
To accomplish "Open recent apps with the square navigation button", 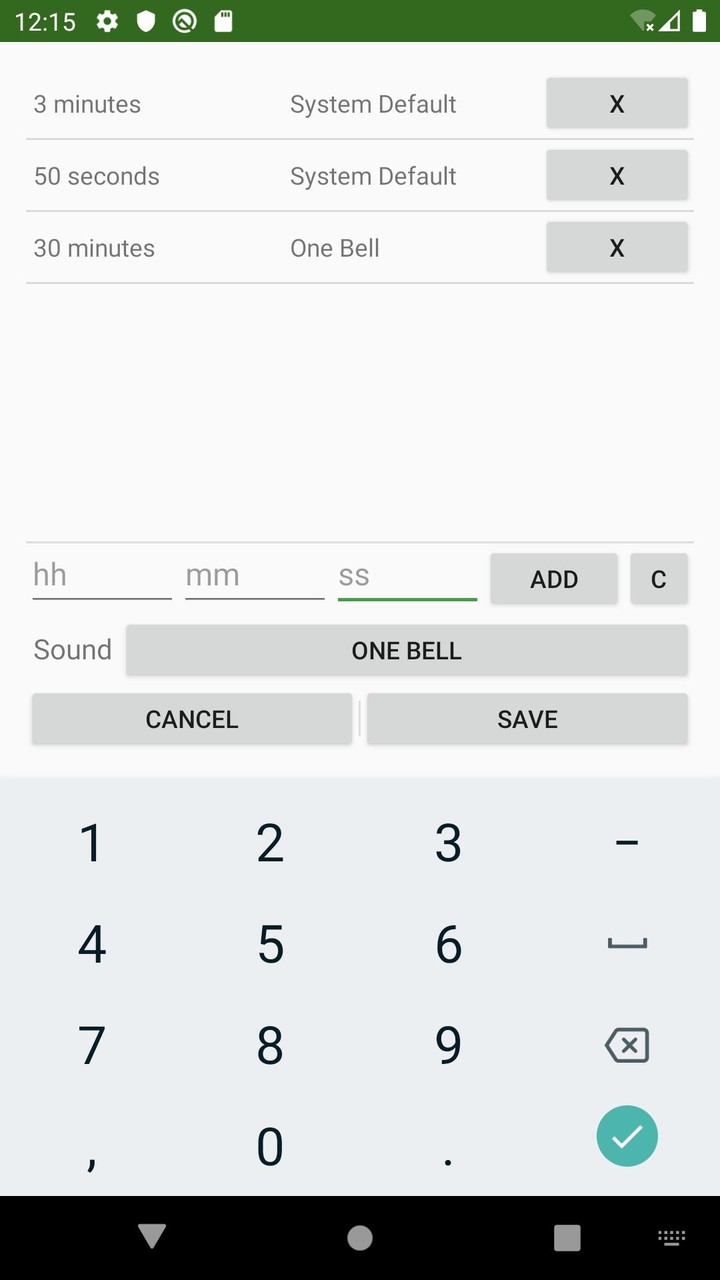I will coord(566,1237).
